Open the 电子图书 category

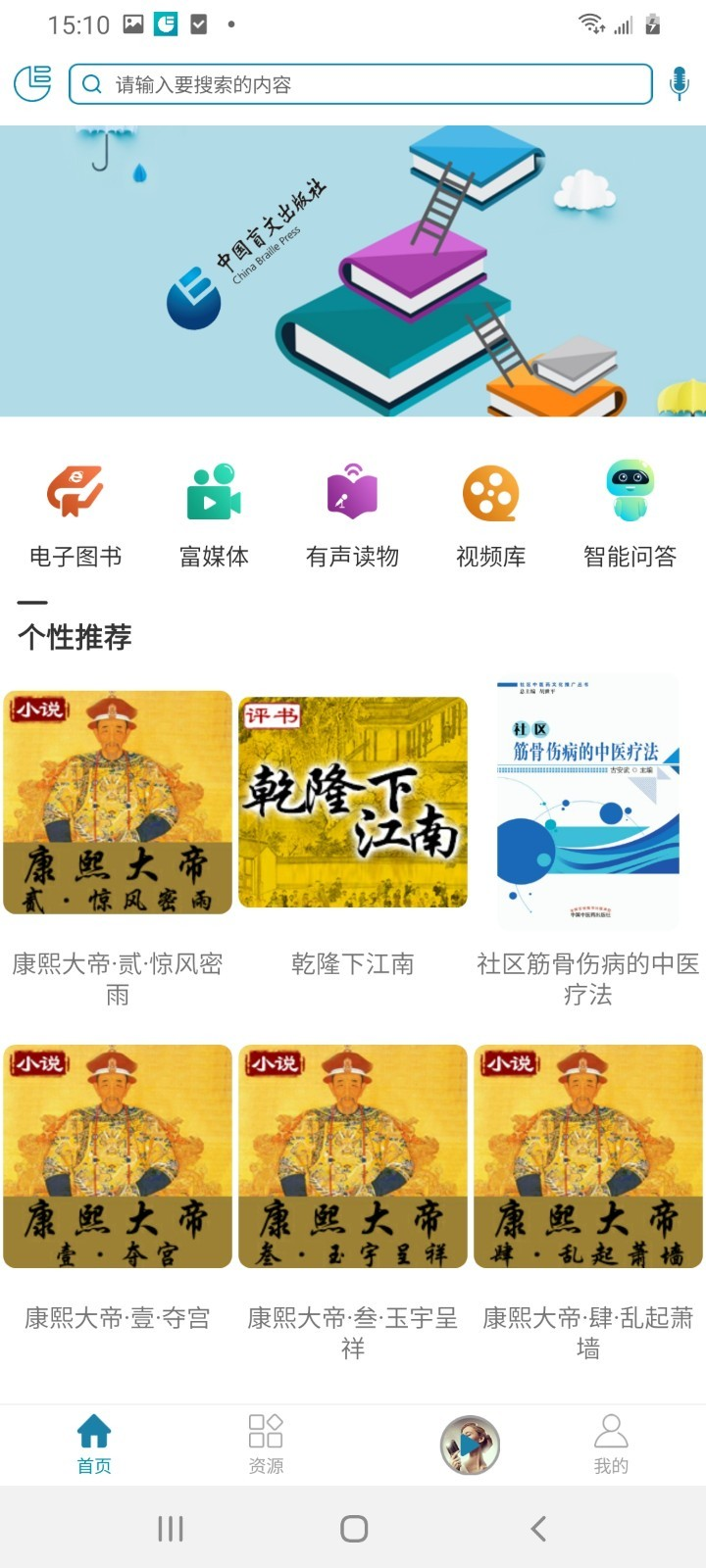click(x=76, y=515)
